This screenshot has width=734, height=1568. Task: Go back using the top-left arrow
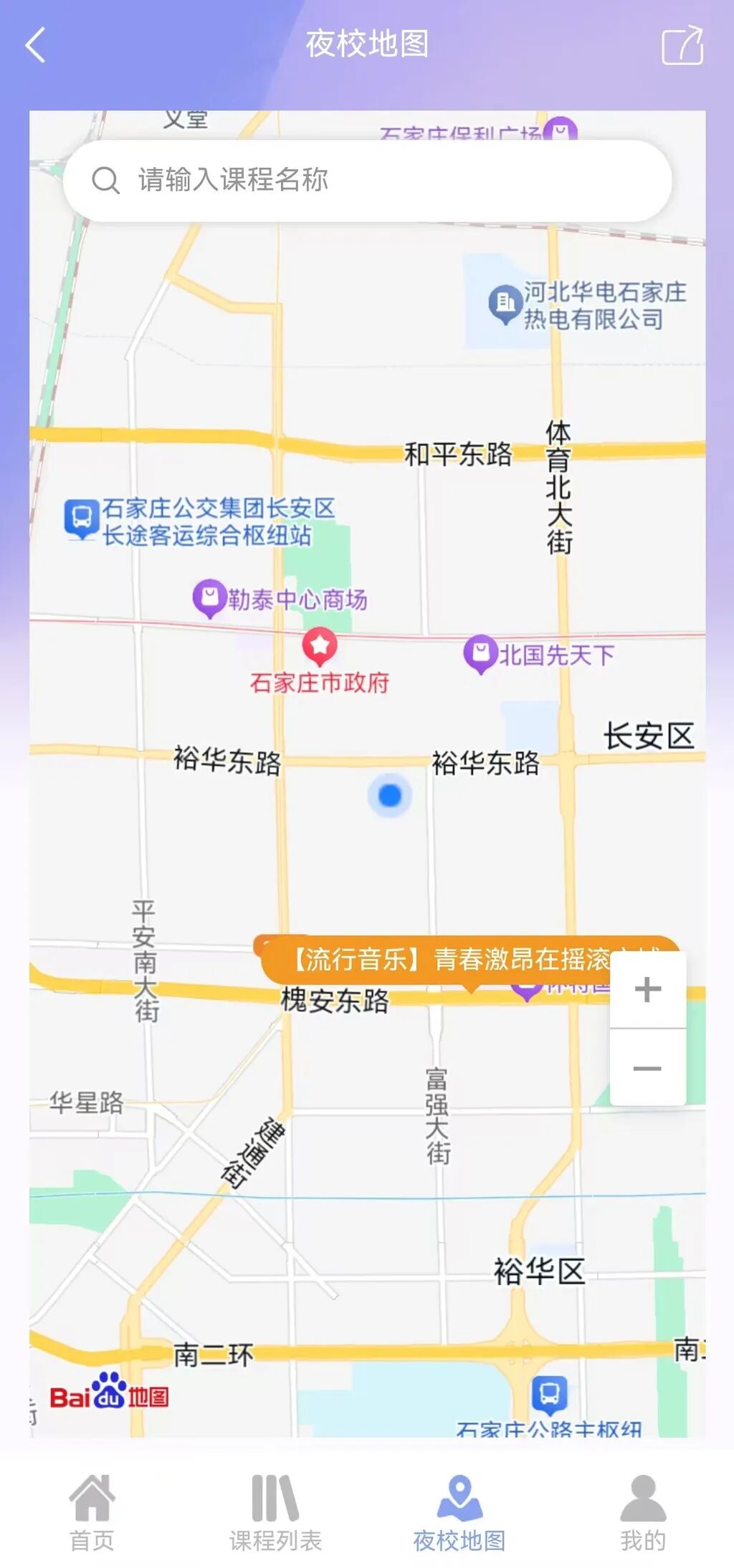(36, 45)
